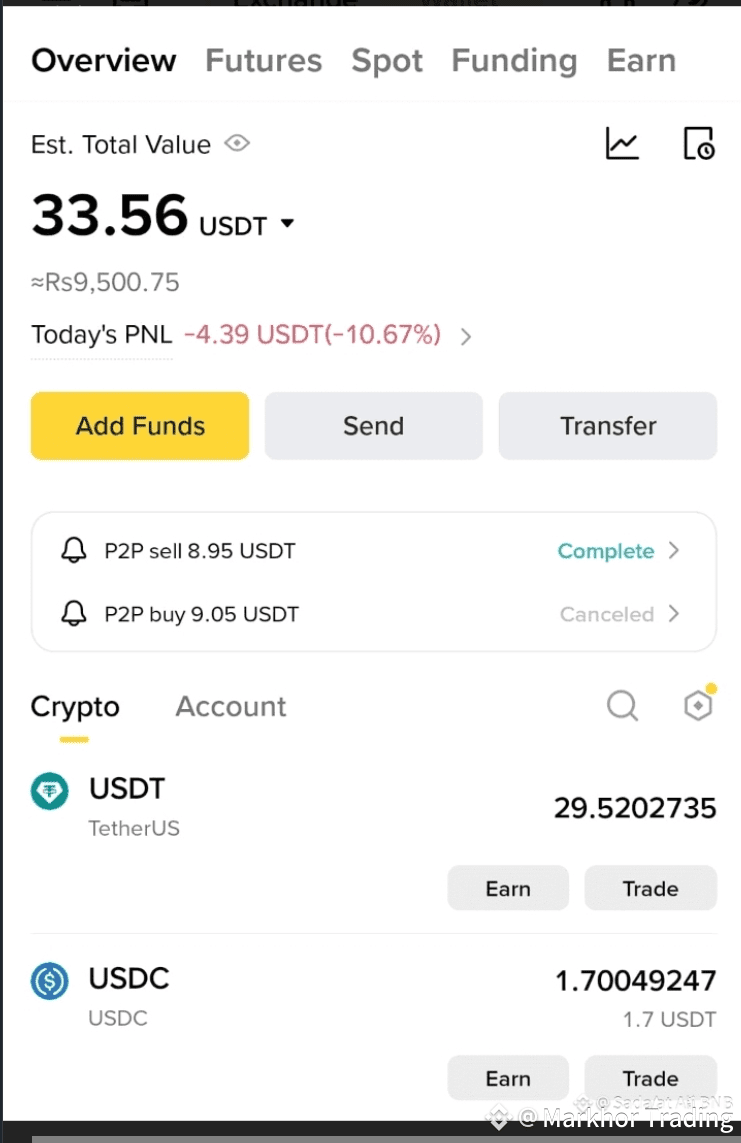Tap Trade under USDC
The width and height of the screenshot is (741, 1143).
[x=650, y=1078]
